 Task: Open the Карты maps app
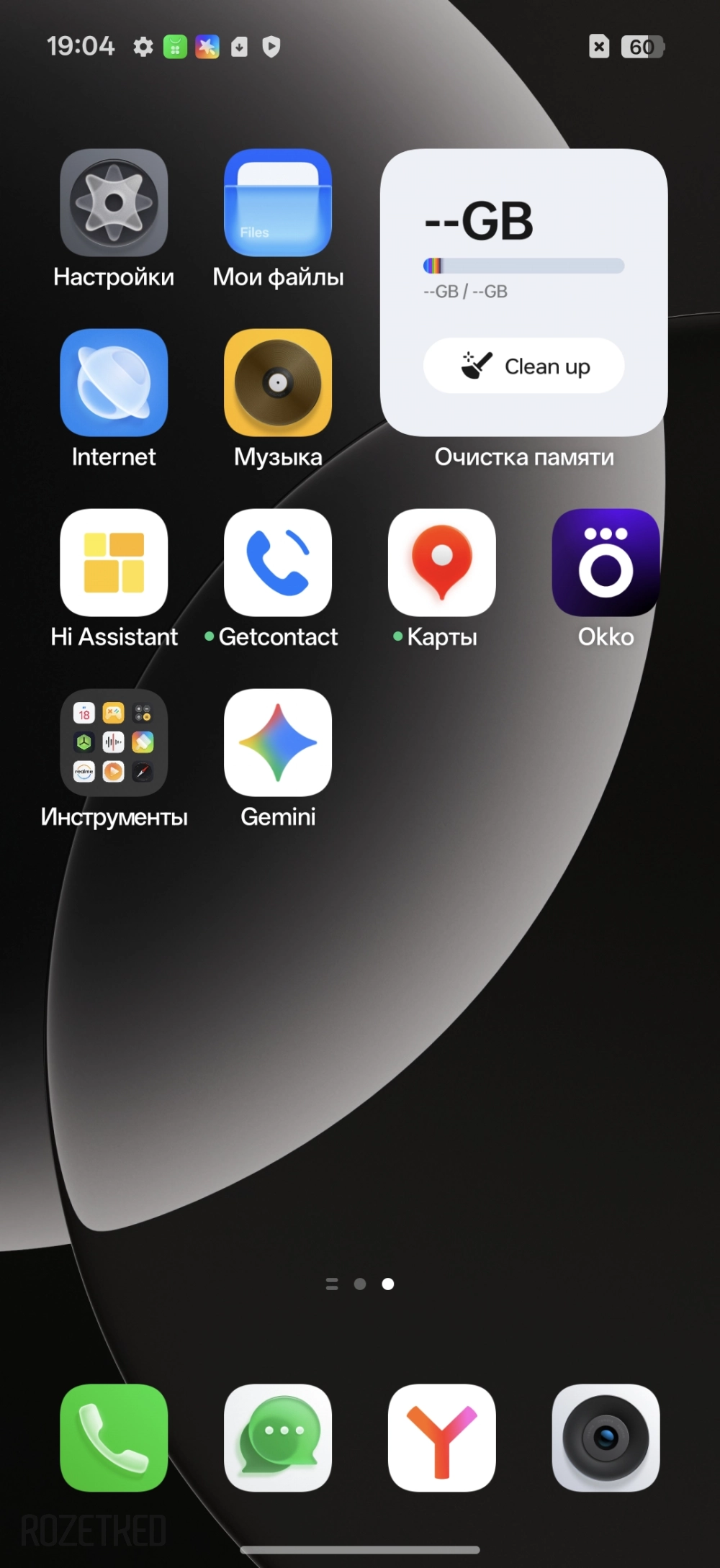pyautogui.click(x=441, y=563)
